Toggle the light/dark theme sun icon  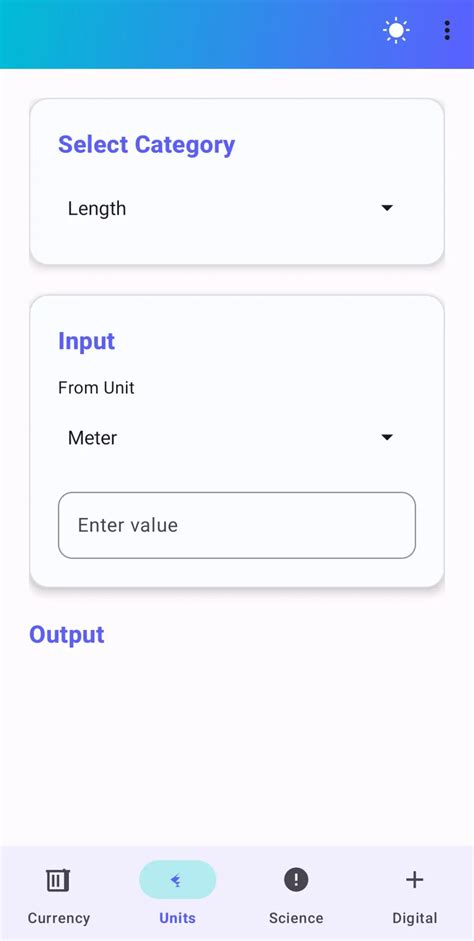[396, 31]
